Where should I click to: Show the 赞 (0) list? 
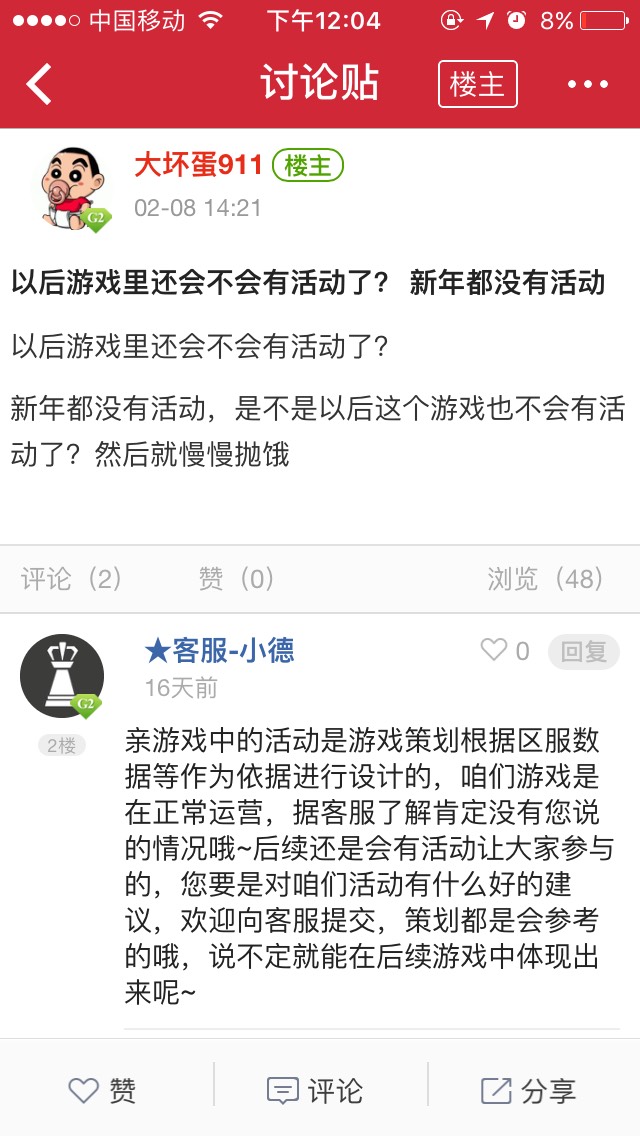pos(236,578)
